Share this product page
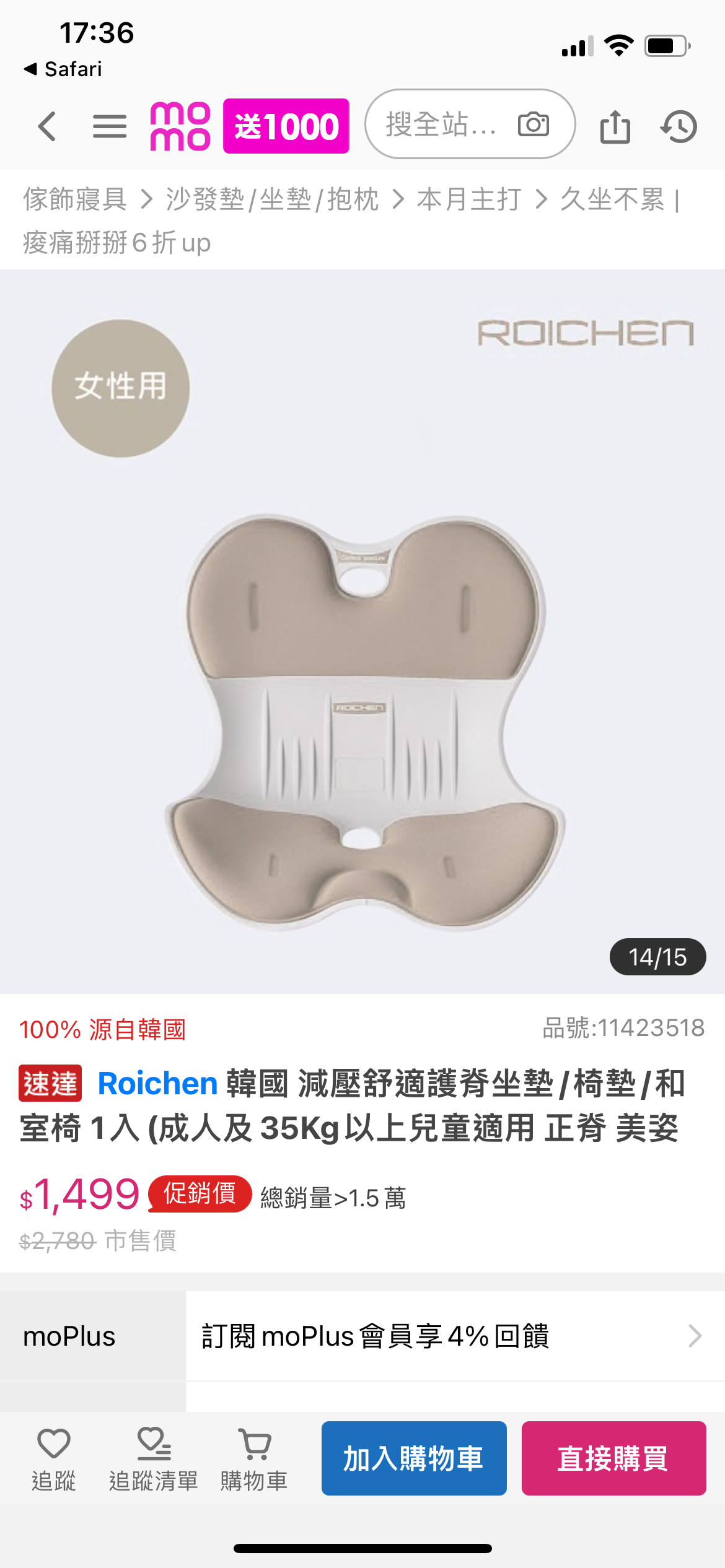Image resolution: width=725 pixels, height=1568 pixels. tap(615, 126)
